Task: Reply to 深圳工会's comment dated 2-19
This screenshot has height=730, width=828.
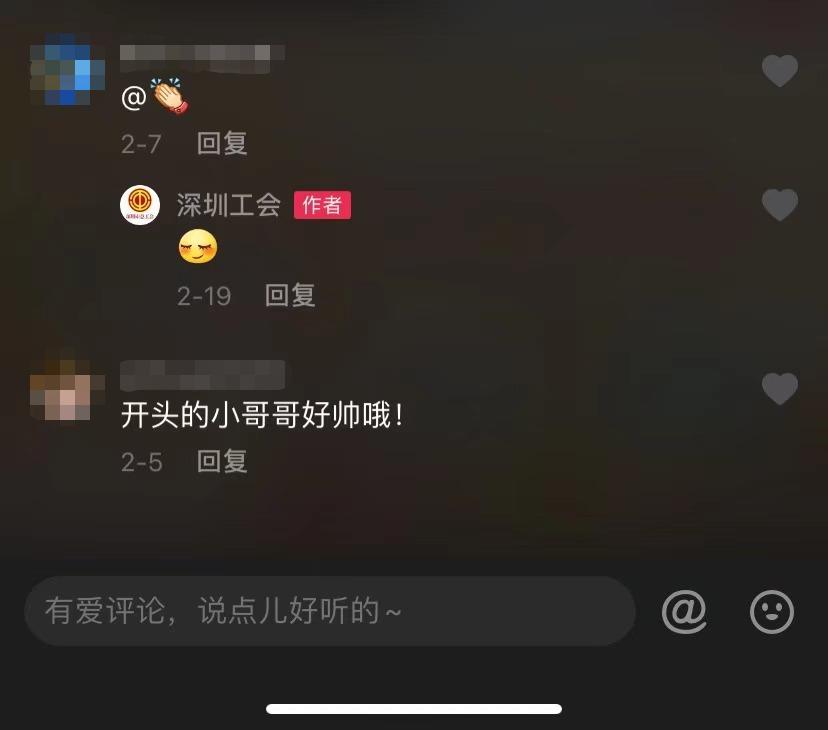Action: (290, 296)
